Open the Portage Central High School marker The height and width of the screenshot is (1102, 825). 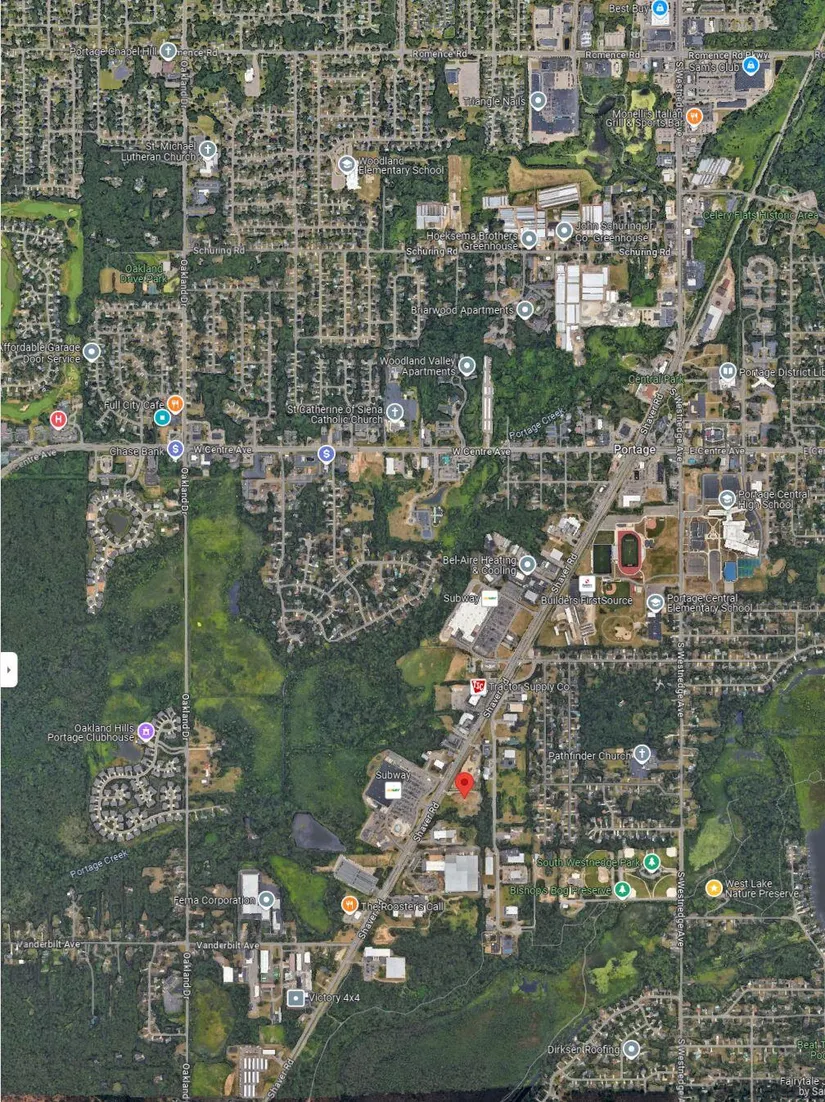[x=727, y=498]
